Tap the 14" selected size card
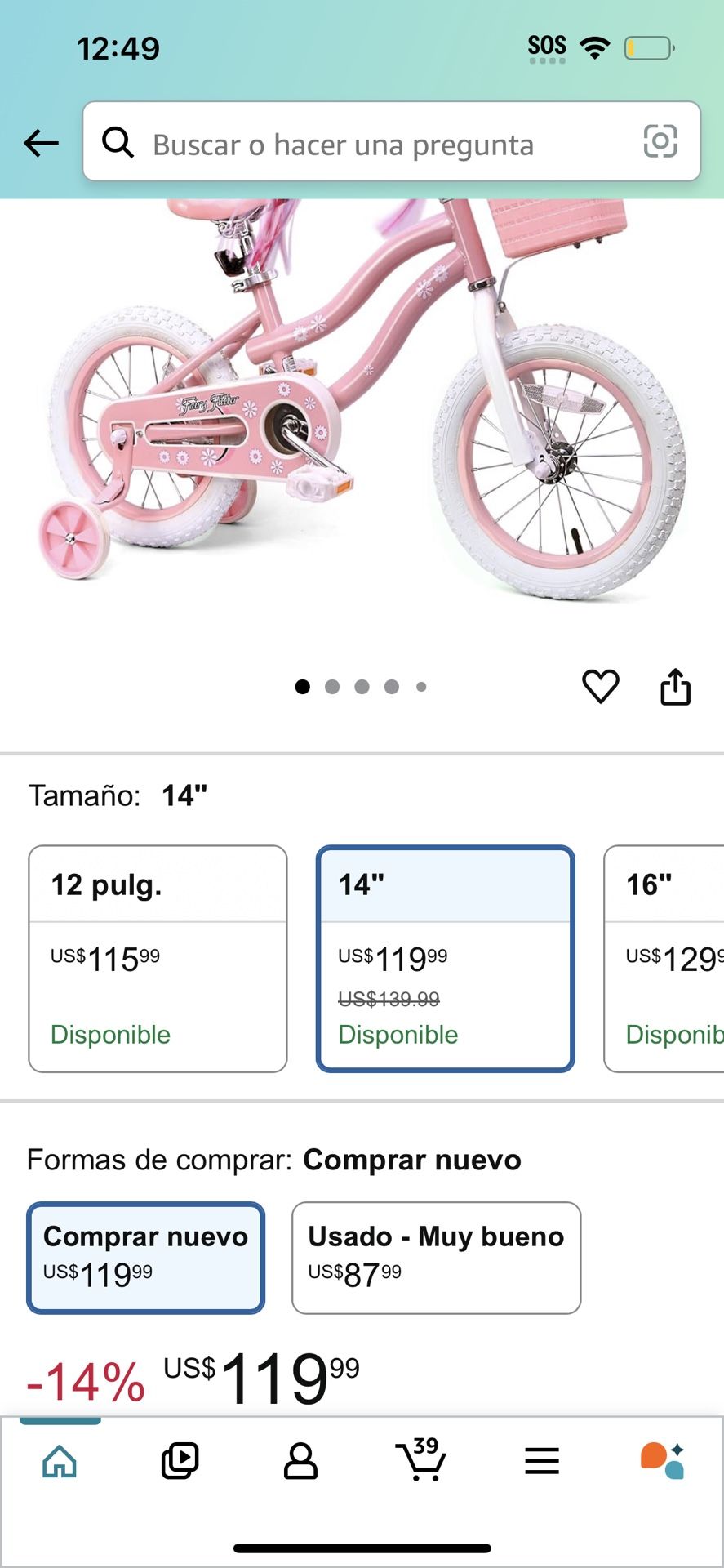724x1568 pixels. click(445, 960)
